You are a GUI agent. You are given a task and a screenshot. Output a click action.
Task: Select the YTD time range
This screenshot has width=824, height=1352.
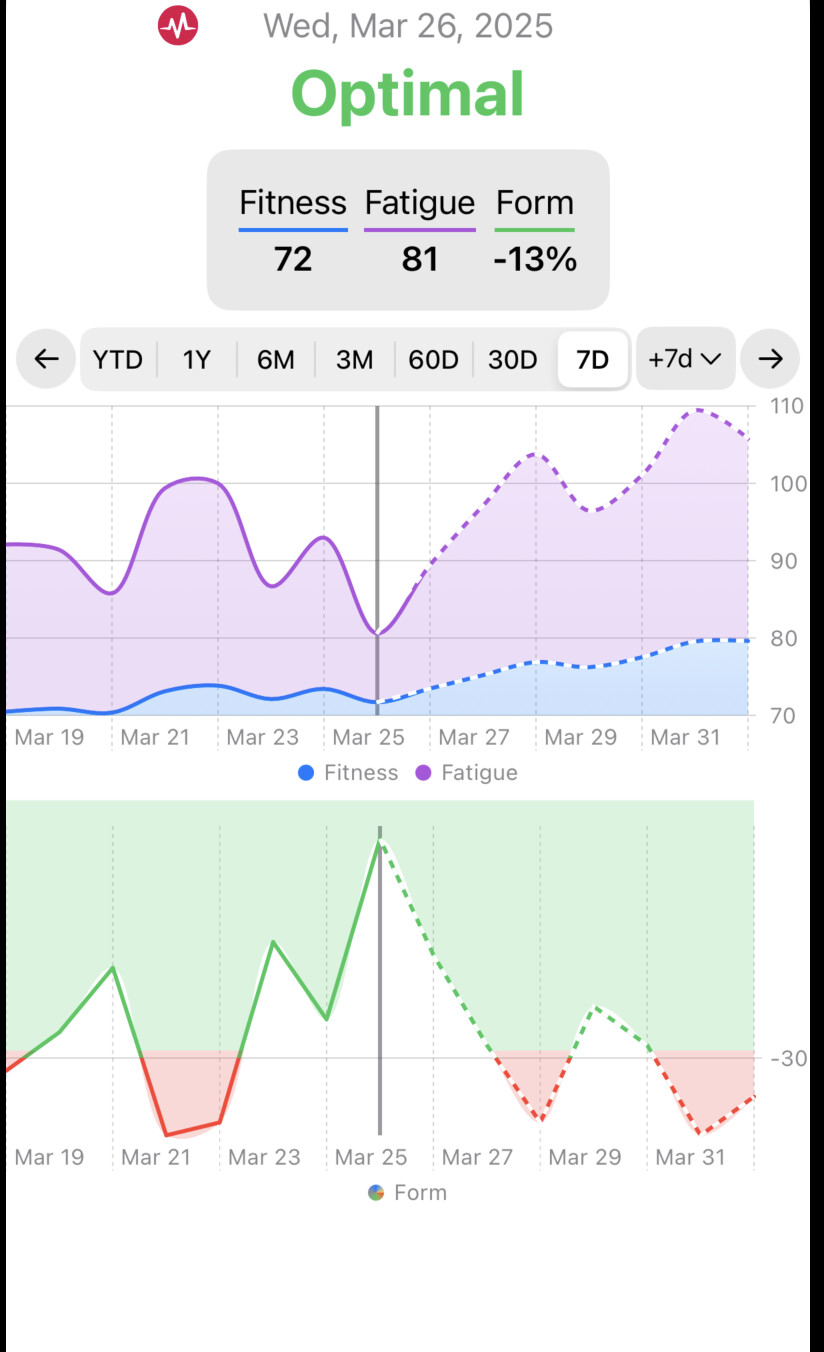tap(118, 359)
